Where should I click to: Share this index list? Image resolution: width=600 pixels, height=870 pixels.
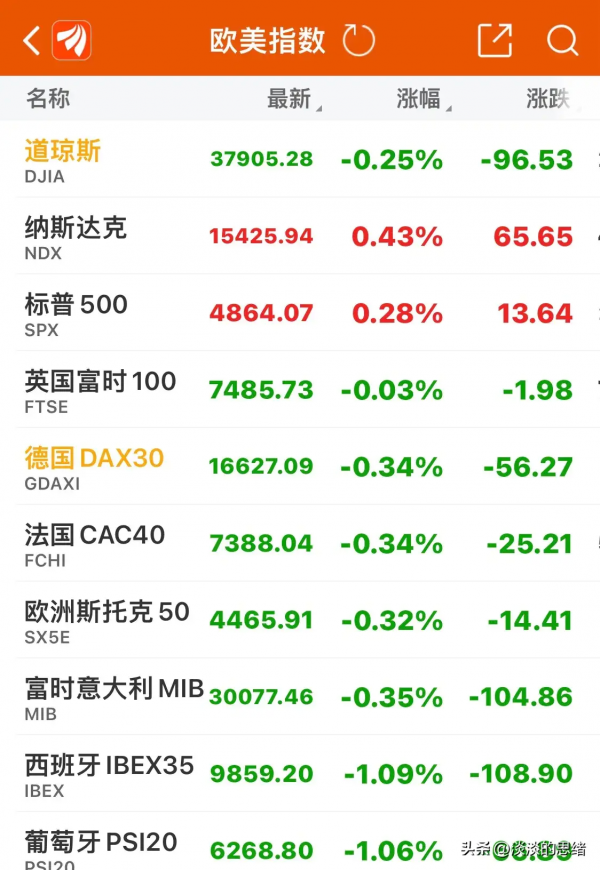click(x=495, y=41)
